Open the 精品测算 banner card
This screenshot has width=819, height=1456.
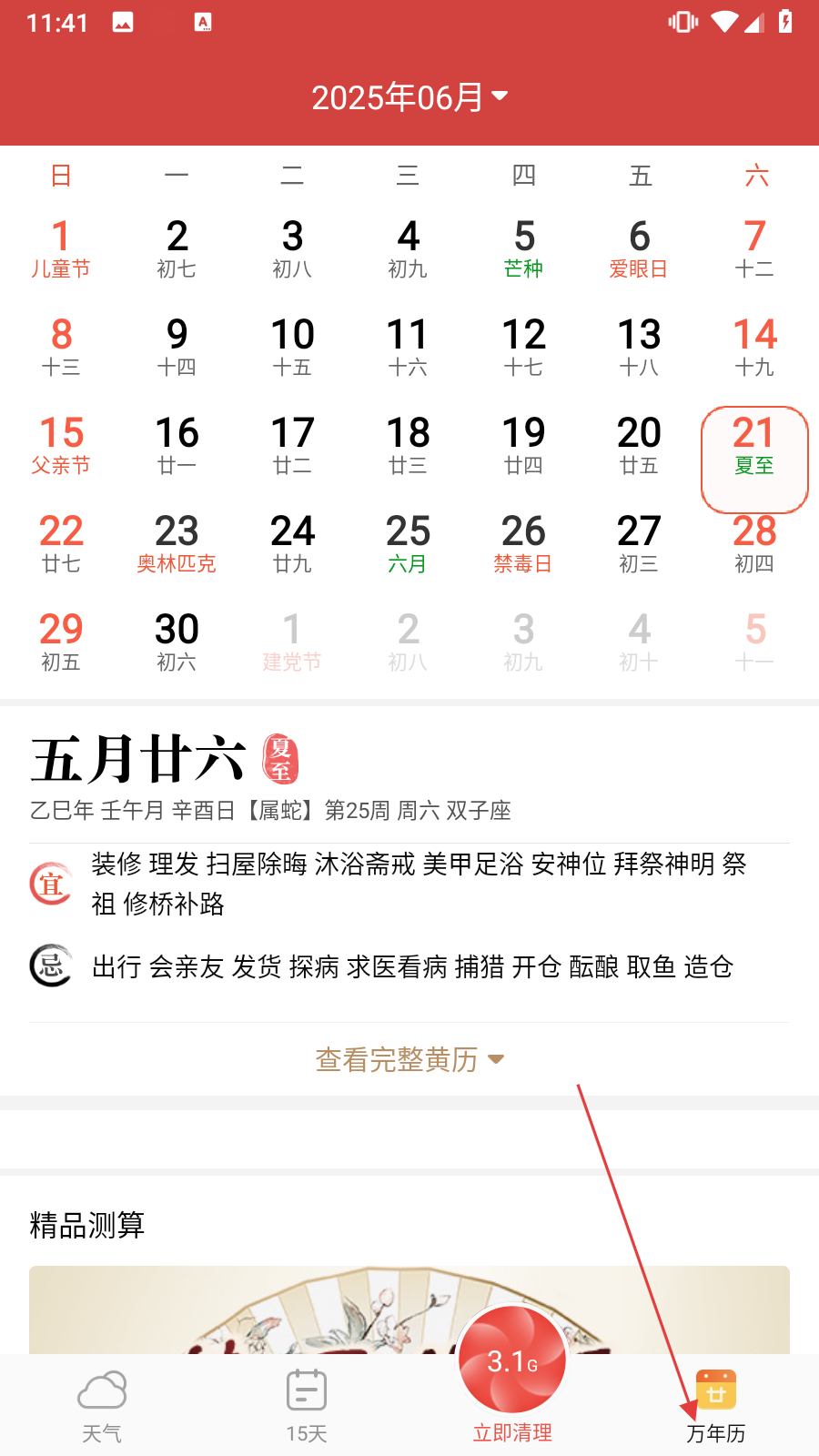(409, 1309)
